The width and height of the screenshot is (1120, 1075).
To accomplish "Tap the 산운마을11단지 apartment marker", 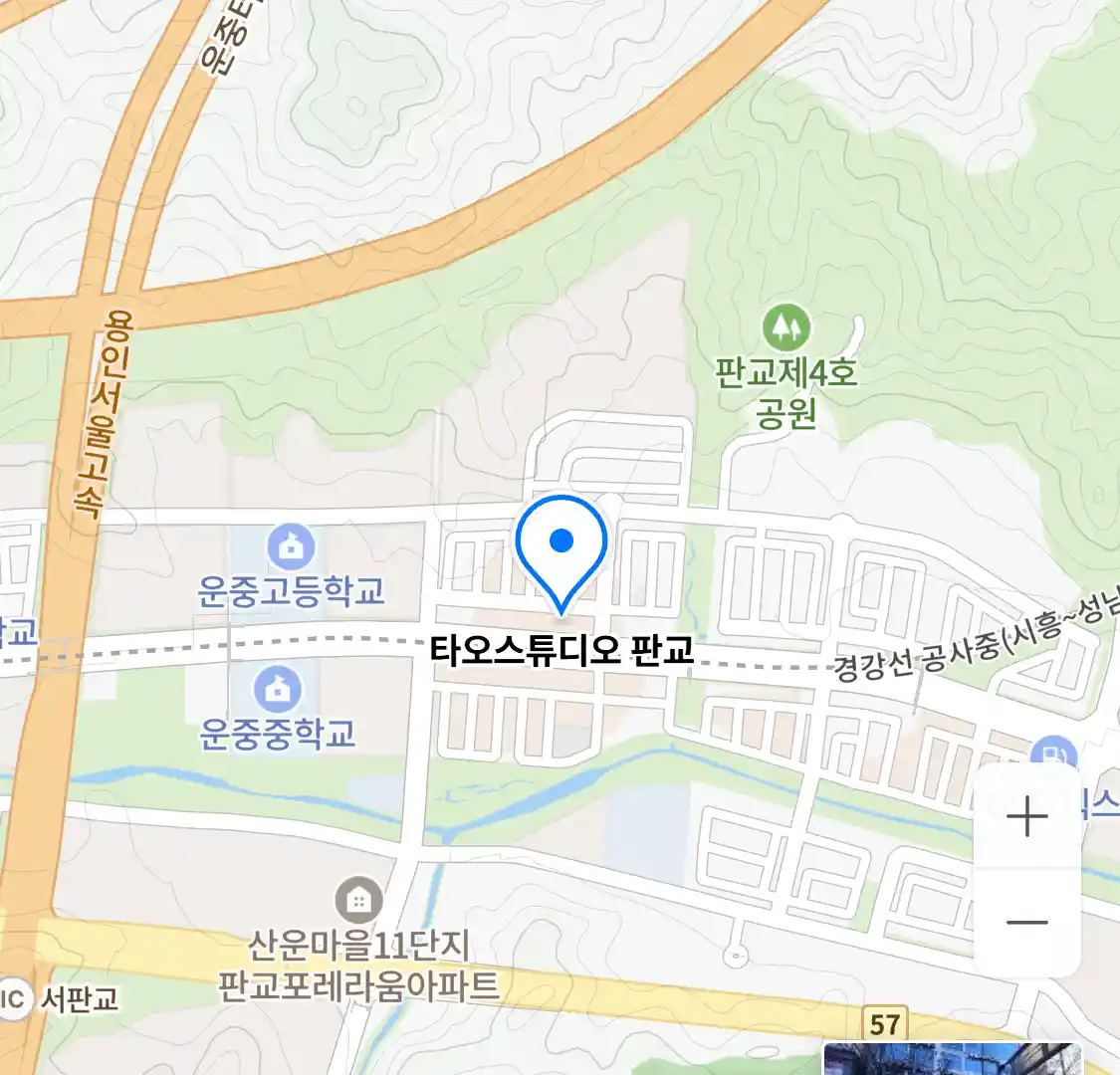I will (358, 901).
